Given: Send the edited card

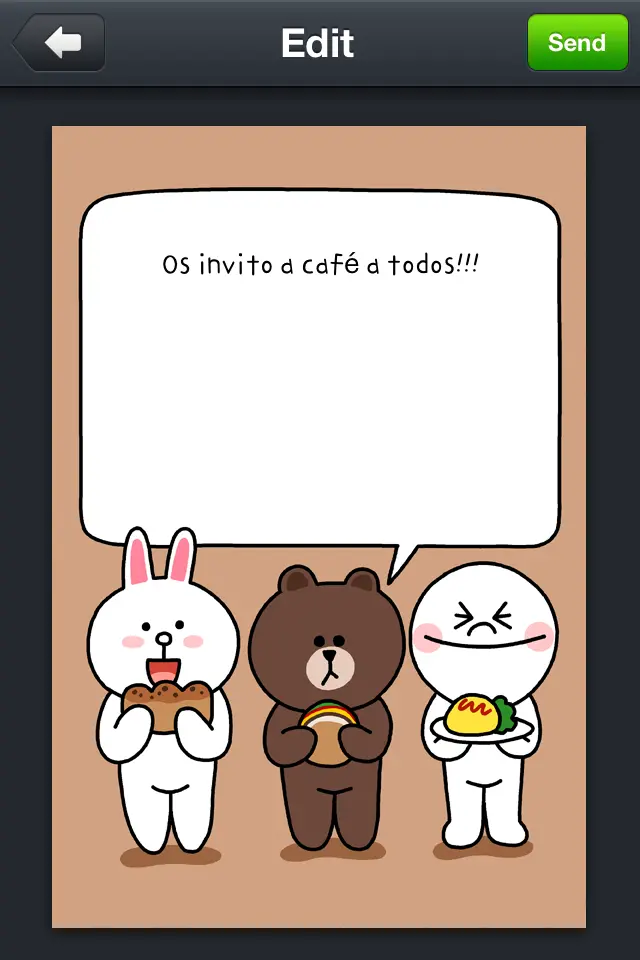Looking at the screenshot, I should [x=577, y=43].
